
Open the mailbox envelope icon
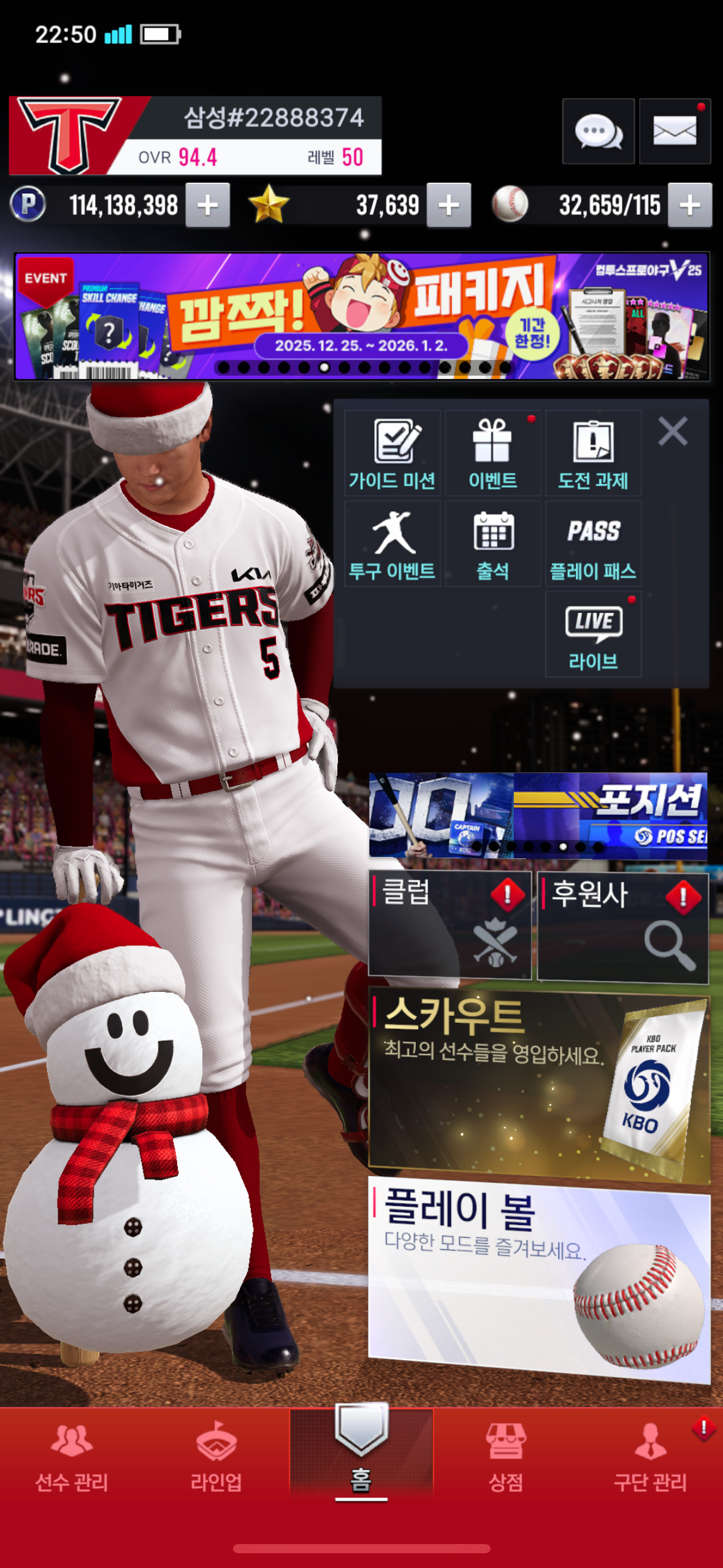click(675, 131)
